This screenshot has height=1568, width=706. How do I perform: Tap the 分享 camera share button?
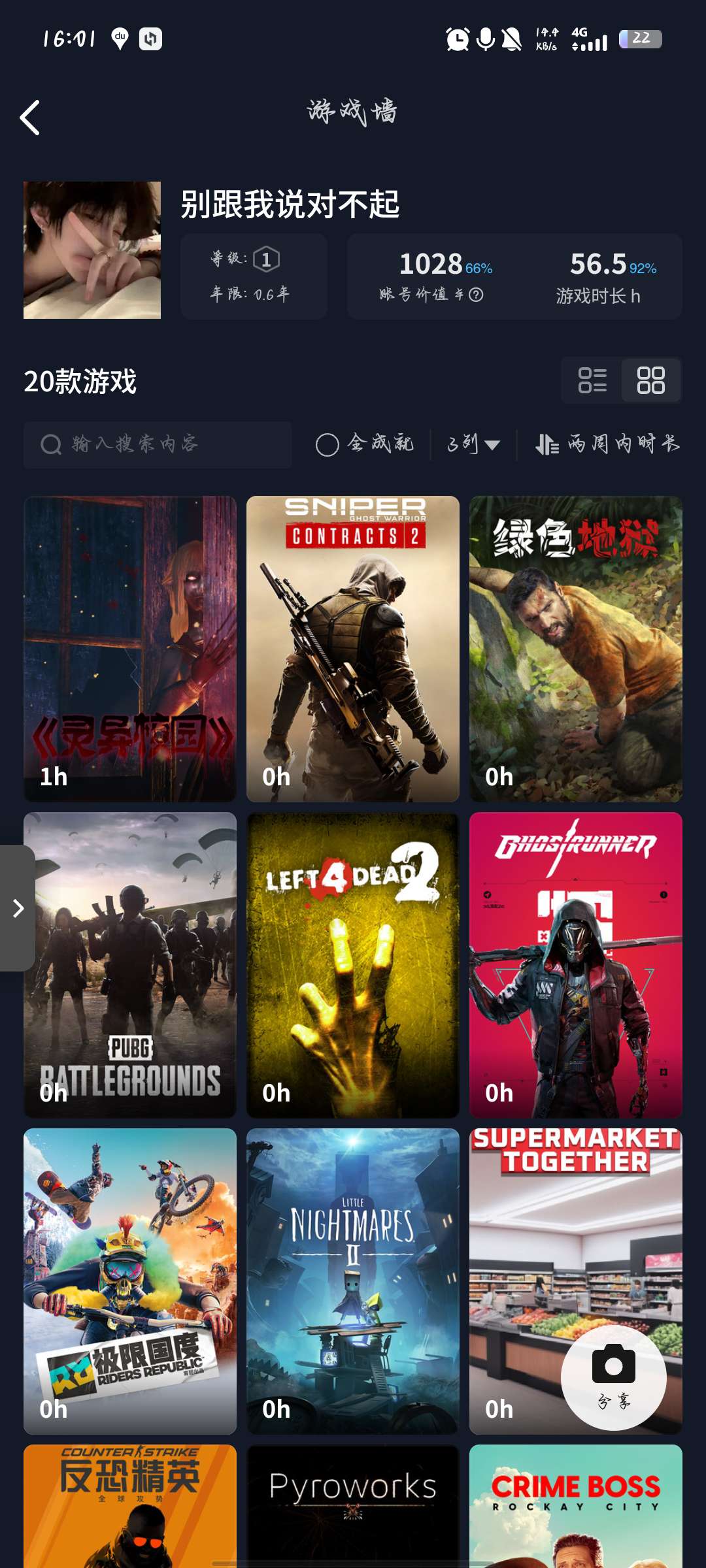coord(614,1377)
